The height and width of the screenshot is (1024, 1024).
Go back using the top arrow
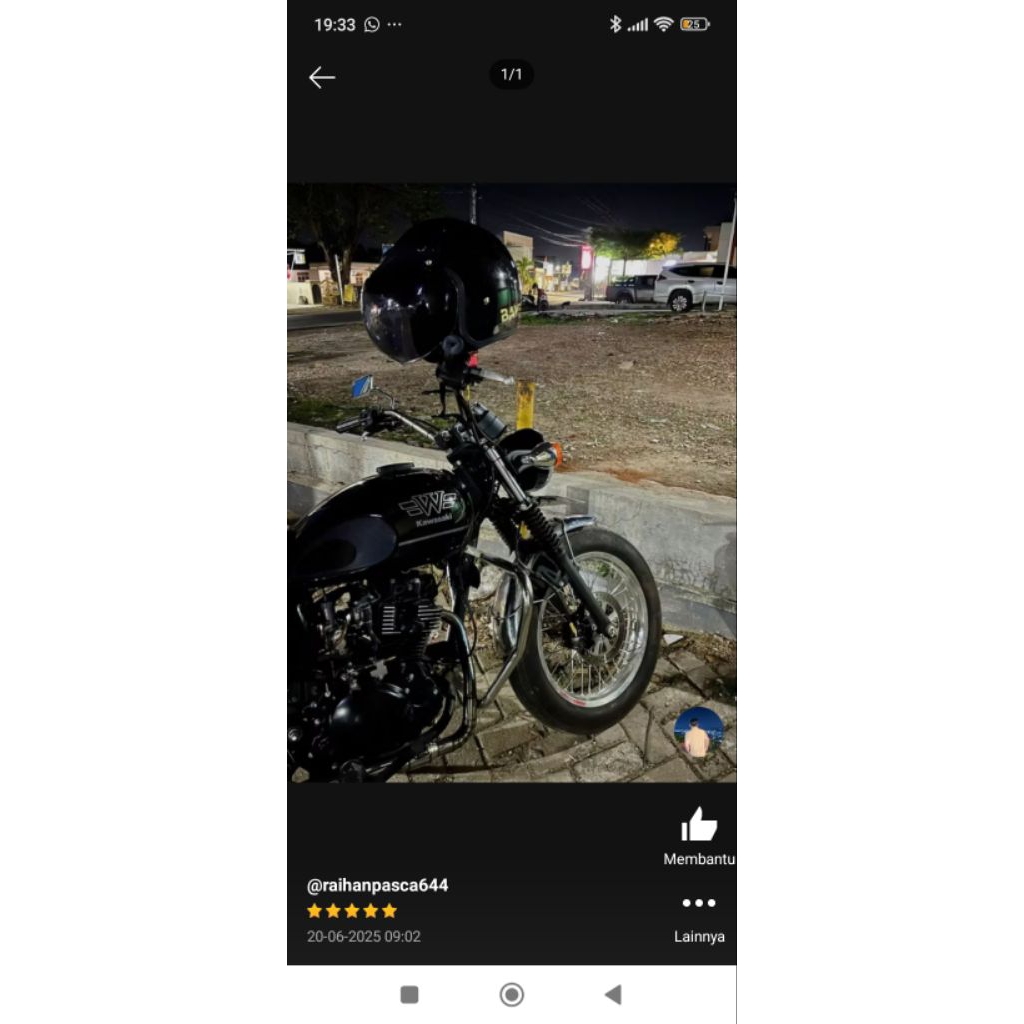pos(321,77)
